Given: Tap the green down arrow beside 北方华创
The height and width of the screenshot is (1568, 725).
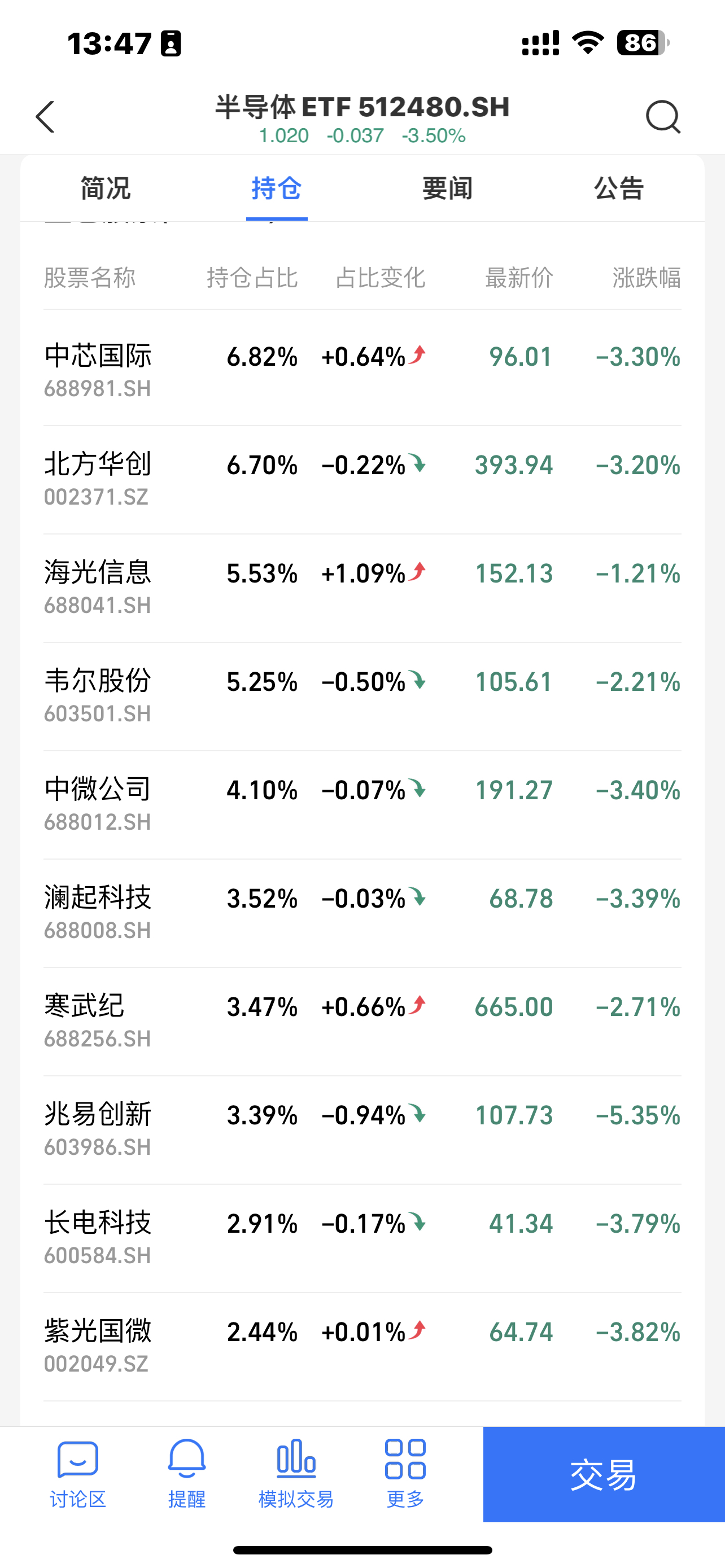Looking at the screenshot, I should [x=417, y=464].
